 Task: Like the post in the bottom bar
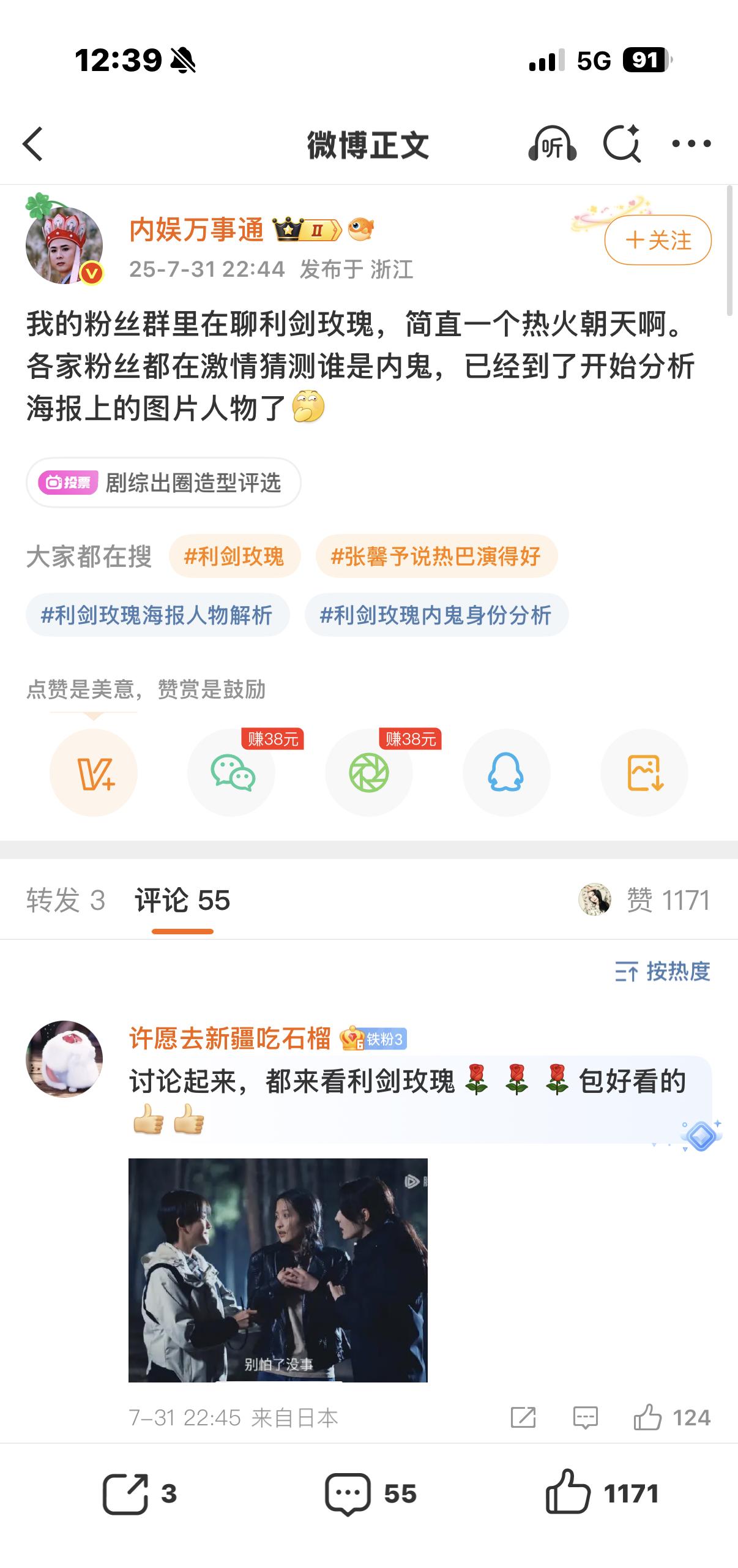[x=602, y=1494]
